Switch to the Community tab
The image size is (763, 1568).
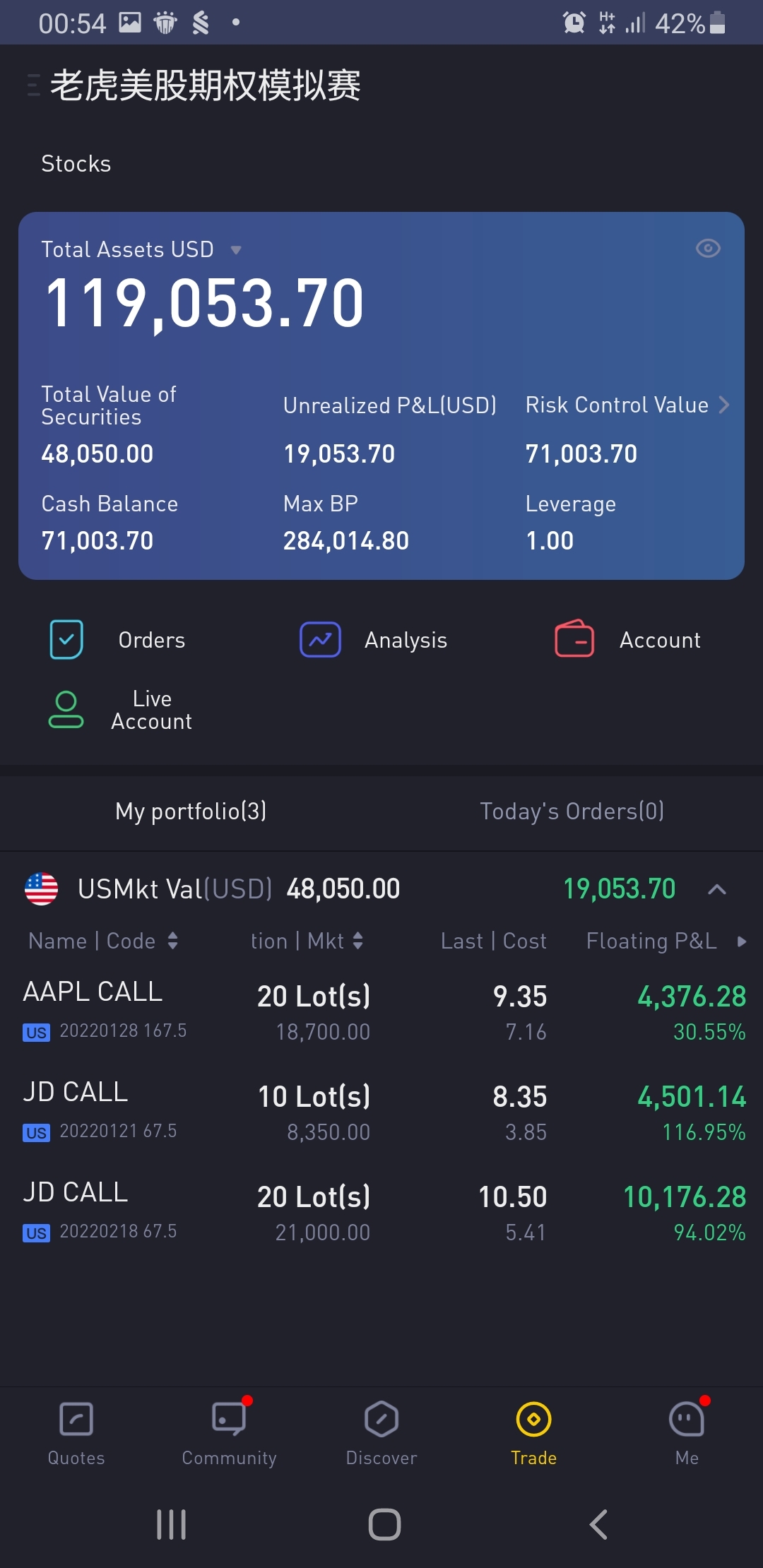[x=229, y=1434]
